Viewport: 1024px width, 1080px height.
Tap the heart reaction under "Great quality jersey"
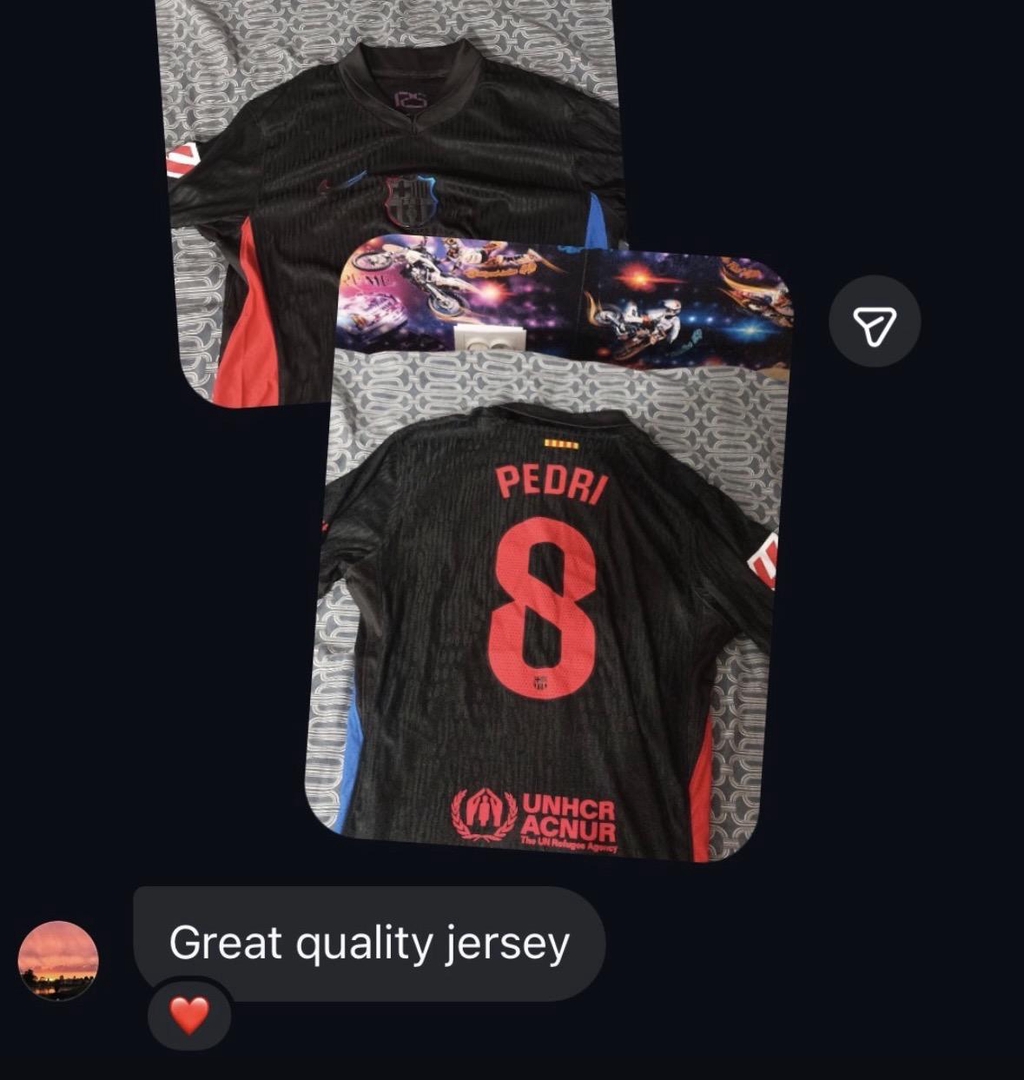pos(189,1015)
